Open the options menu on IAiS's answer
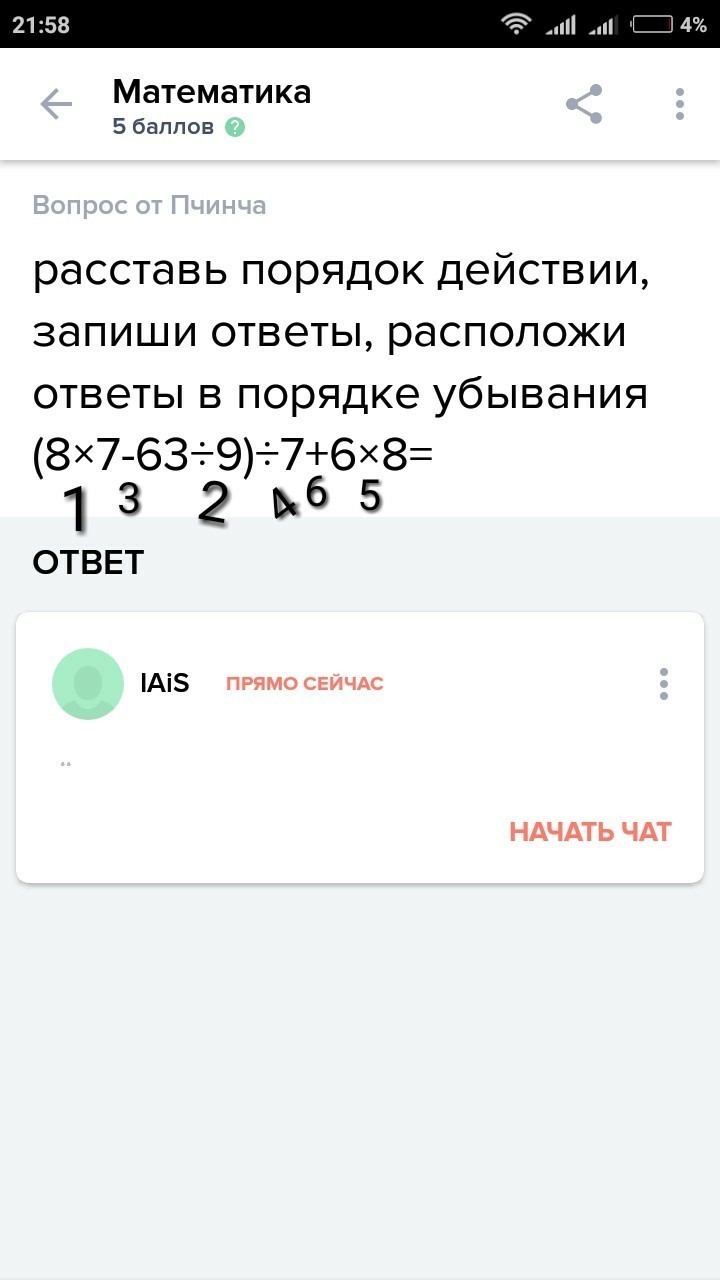Viewport: 720px width, 1280px height. click(663, 684)
